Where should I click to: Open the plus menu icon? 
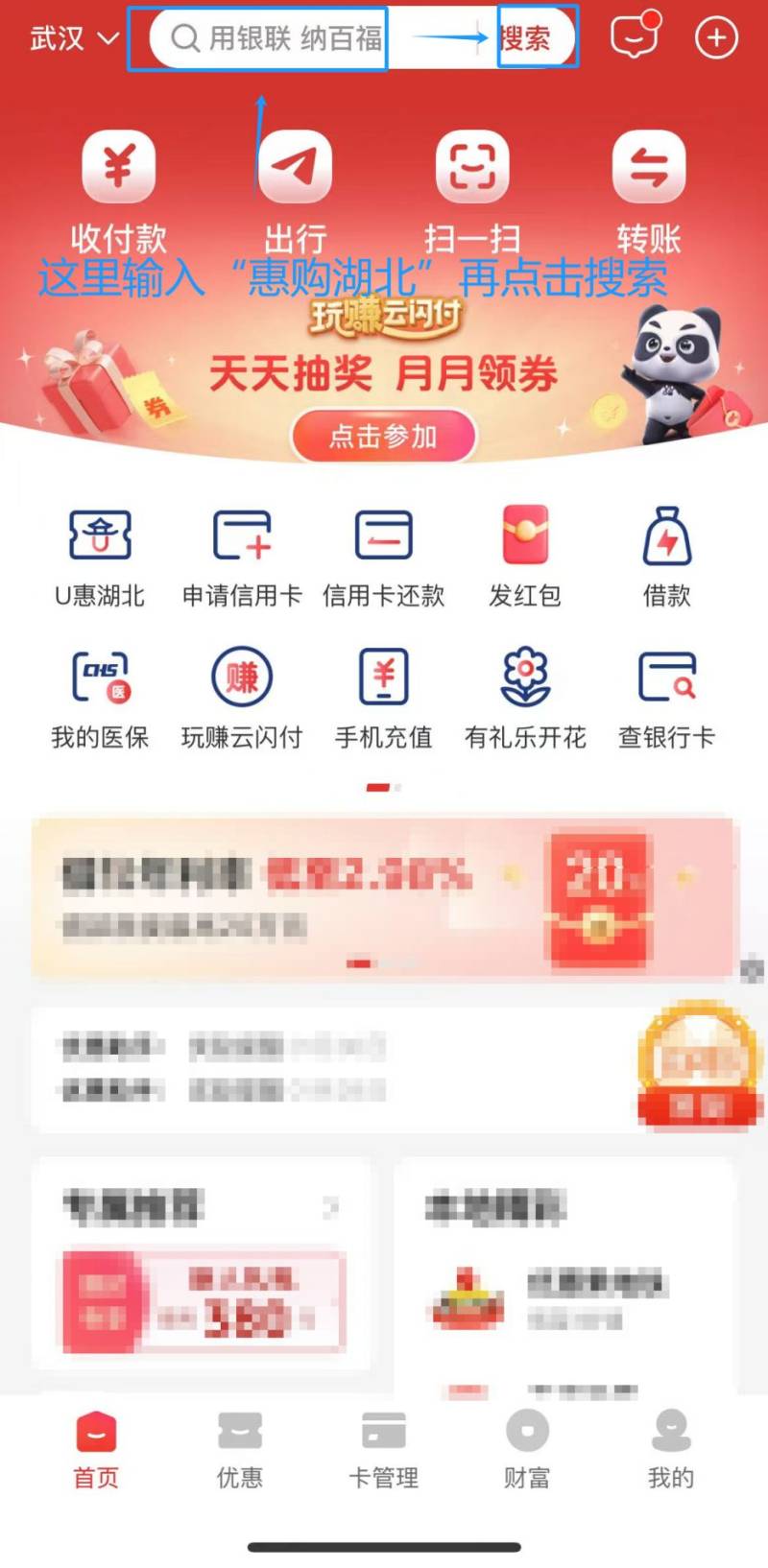pyautogui.click(x=715, y=38)
